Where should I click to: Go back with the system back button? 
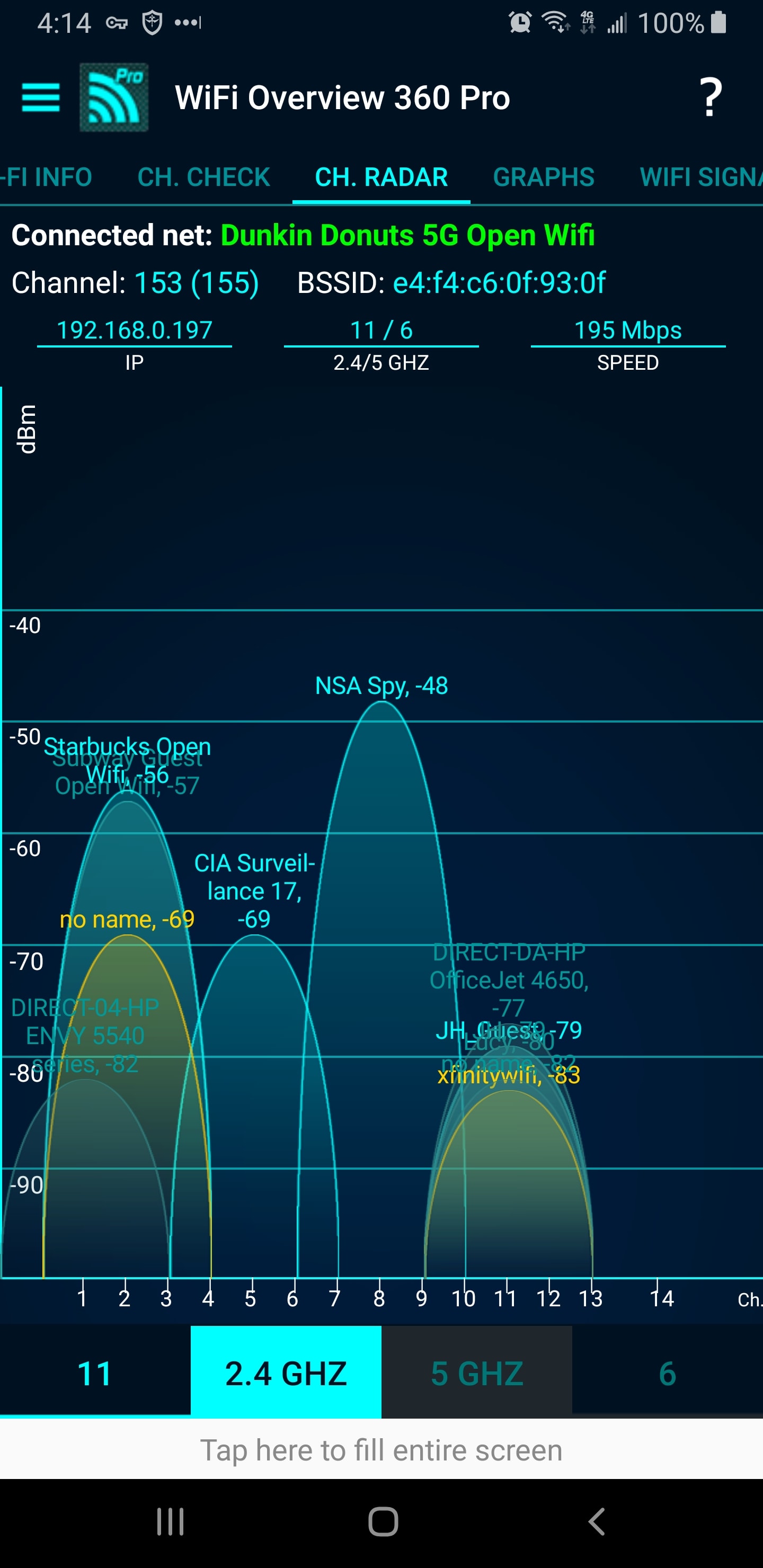(x=596, y=1522)
